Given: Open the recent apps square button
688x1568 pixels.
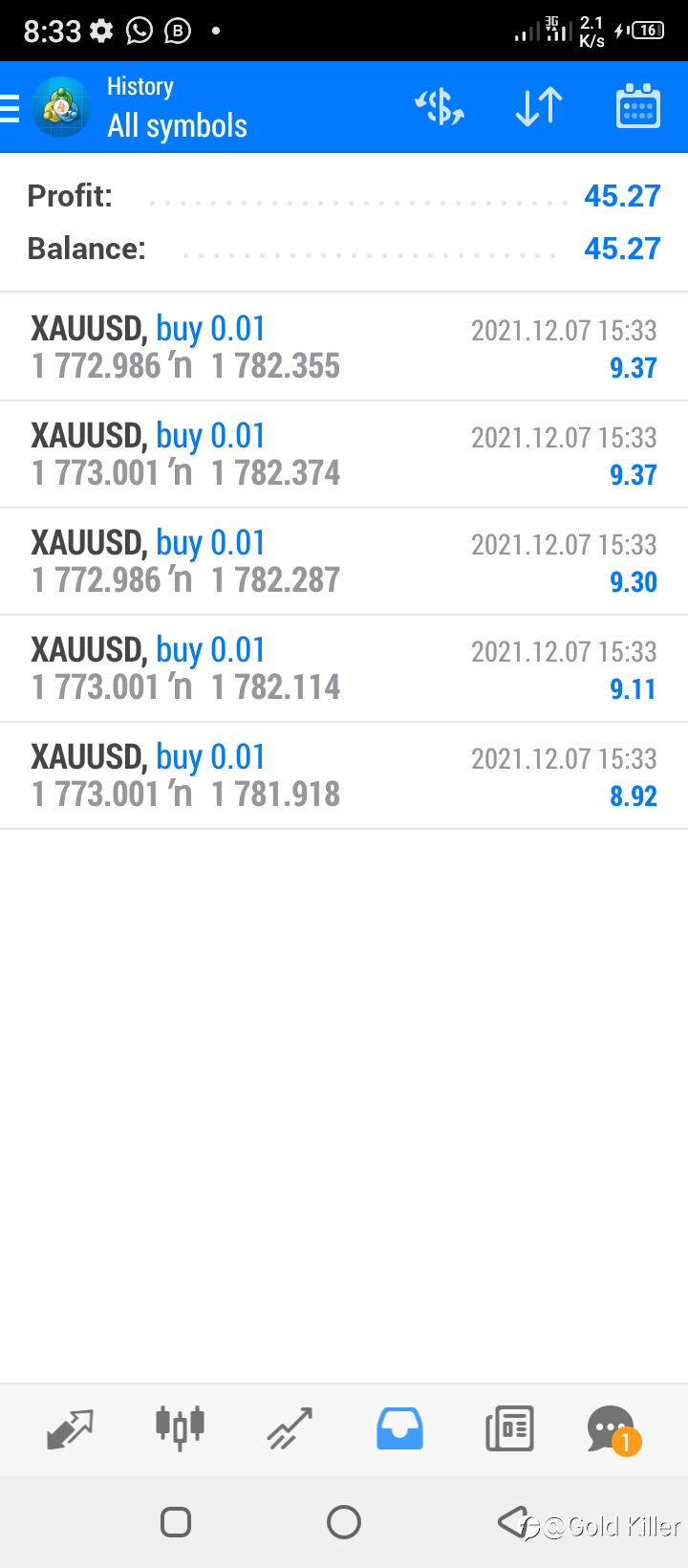Looking at the screenshot, I should [176, 1521].
